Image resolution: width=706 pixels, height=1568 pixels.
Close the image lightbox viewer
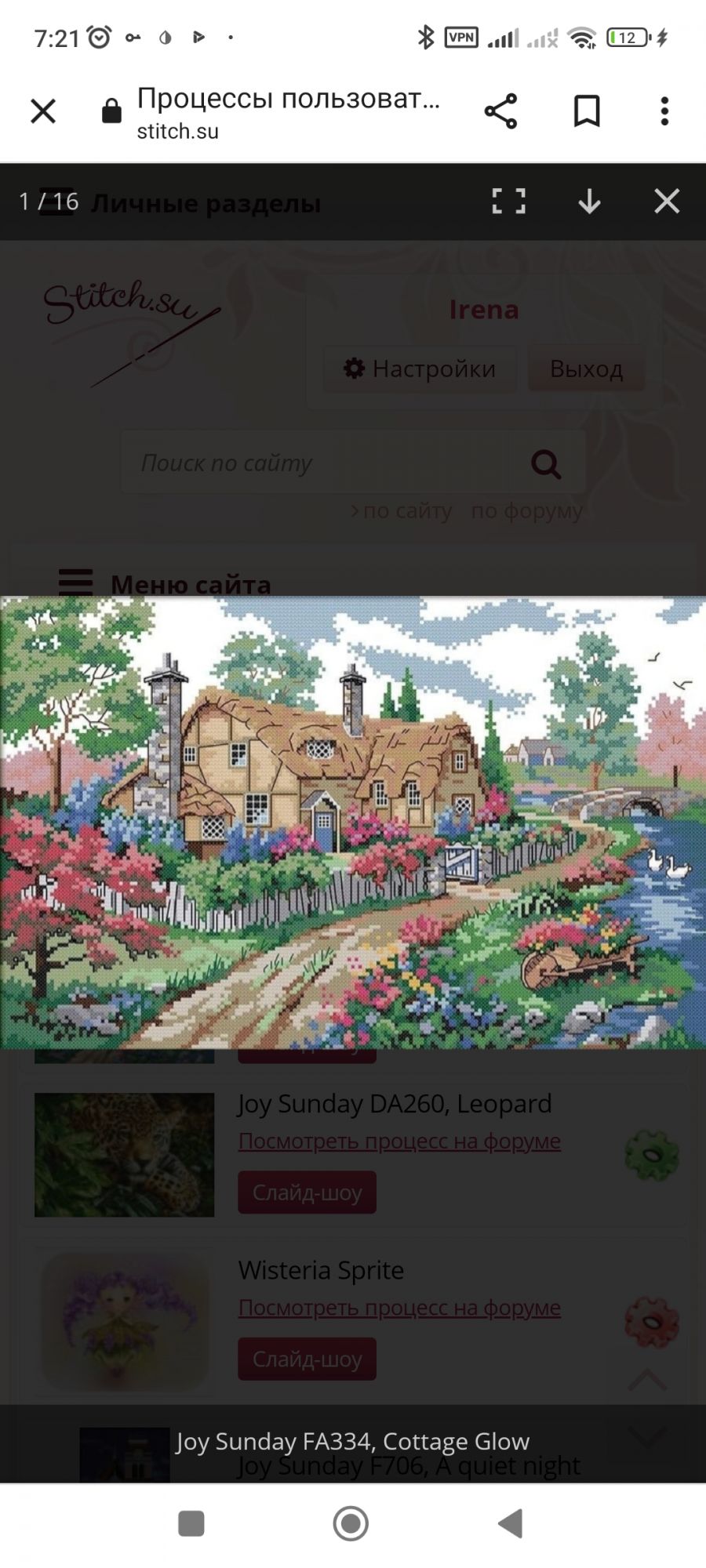coord(667,201)
